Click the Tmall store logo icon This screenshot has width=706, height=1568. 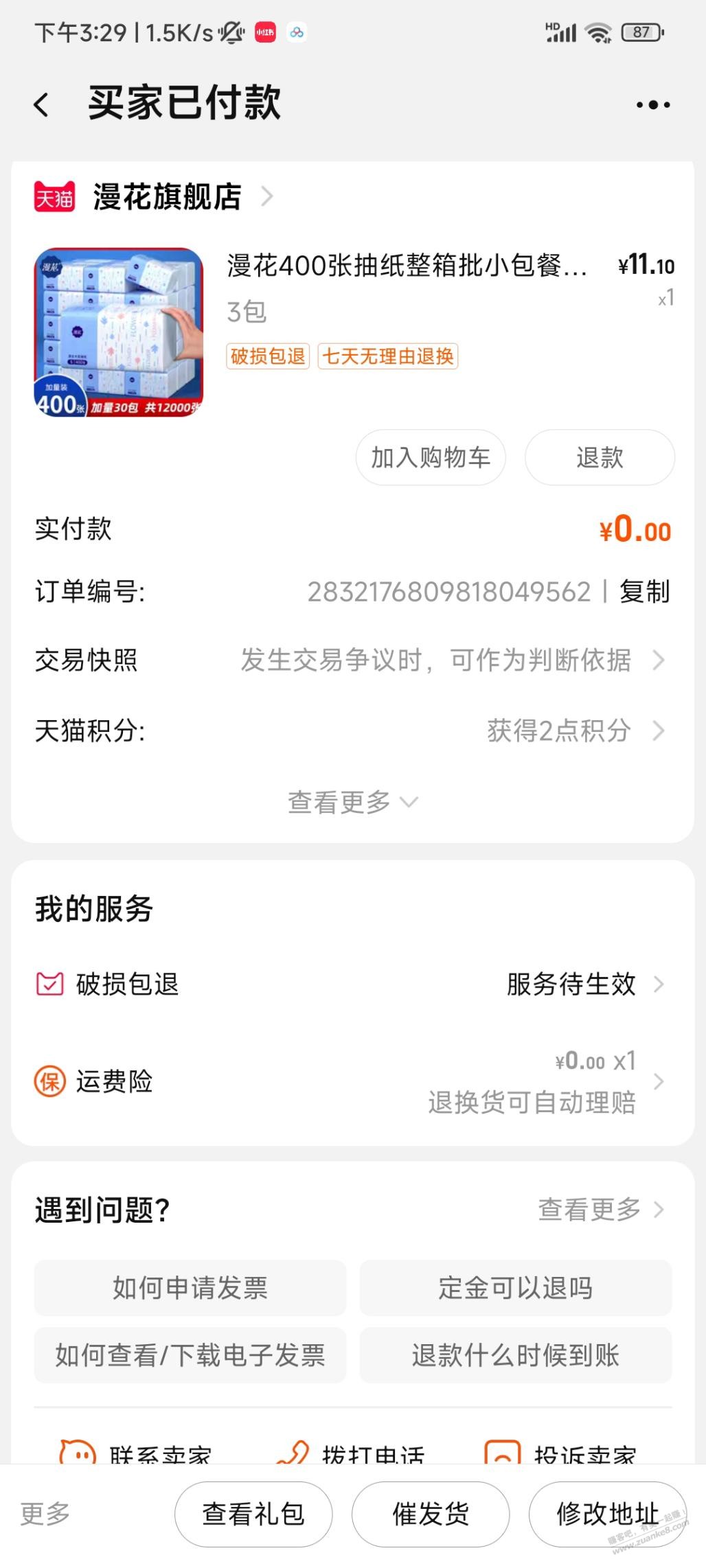pyautogui.click(x=54, y=198)
